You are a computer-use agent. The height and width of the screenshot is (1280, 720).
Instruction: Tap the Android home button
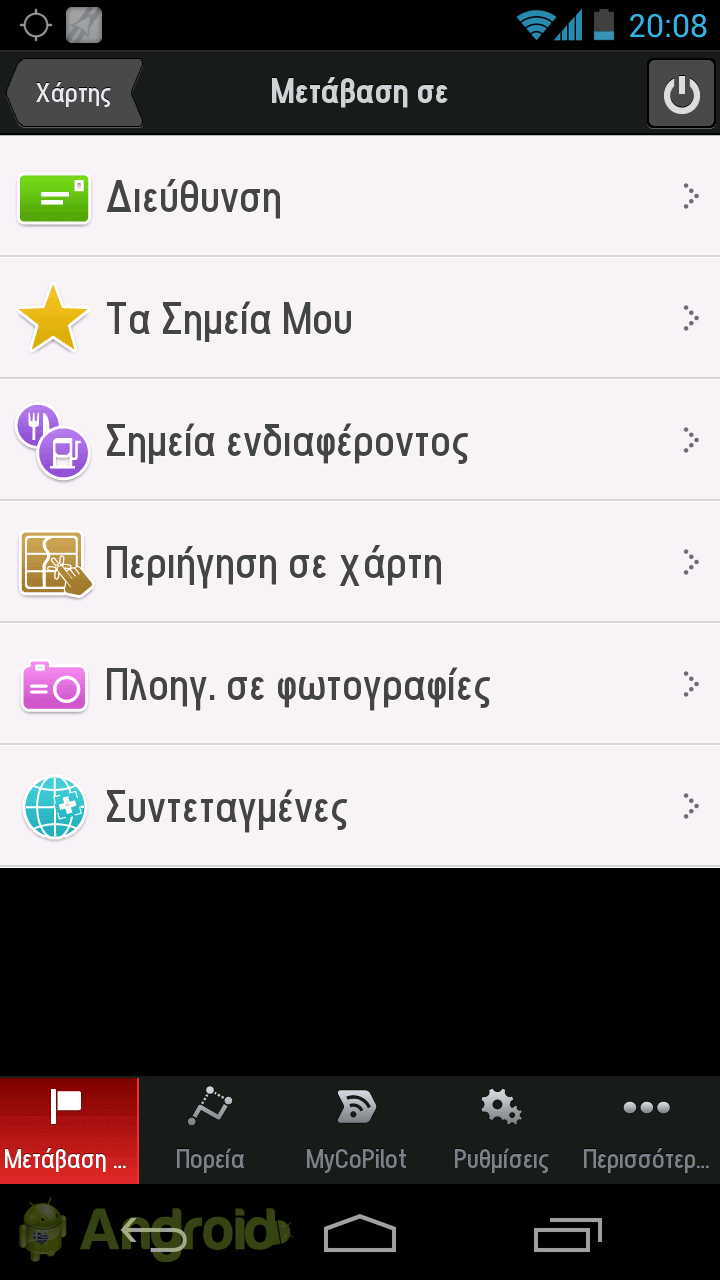360,1233
